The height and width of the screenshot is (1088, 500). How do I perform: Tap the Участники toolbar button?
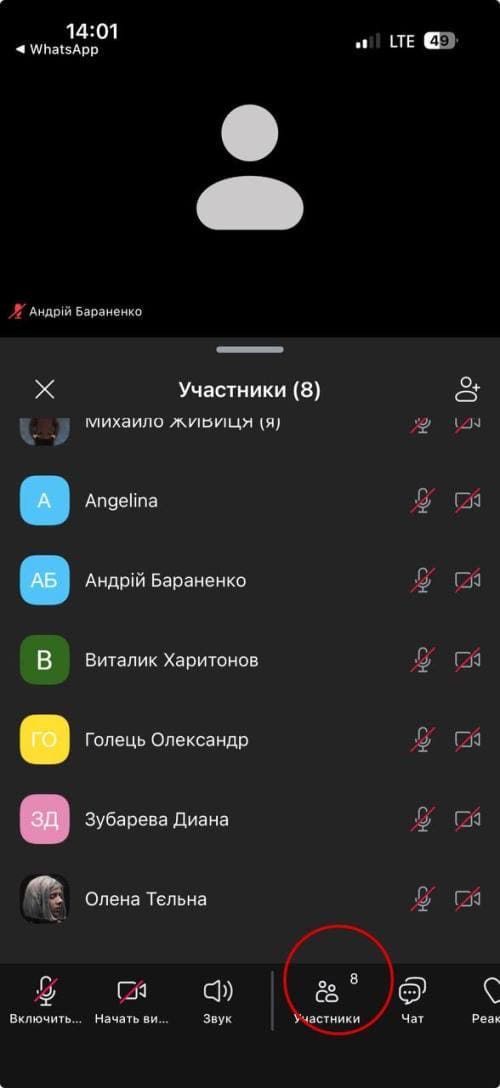[x=327, y=1000]
